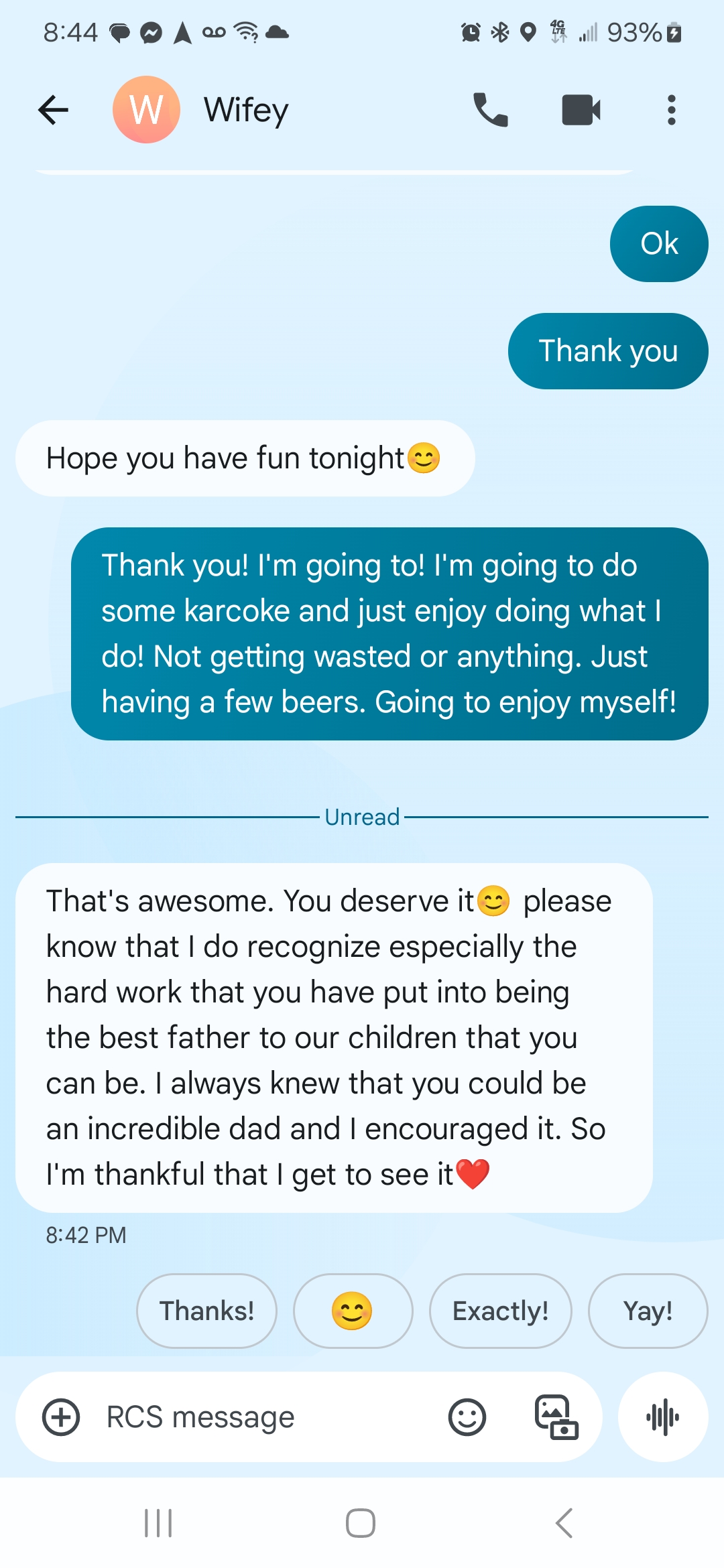Open the recent apps view

point(159,1523)
